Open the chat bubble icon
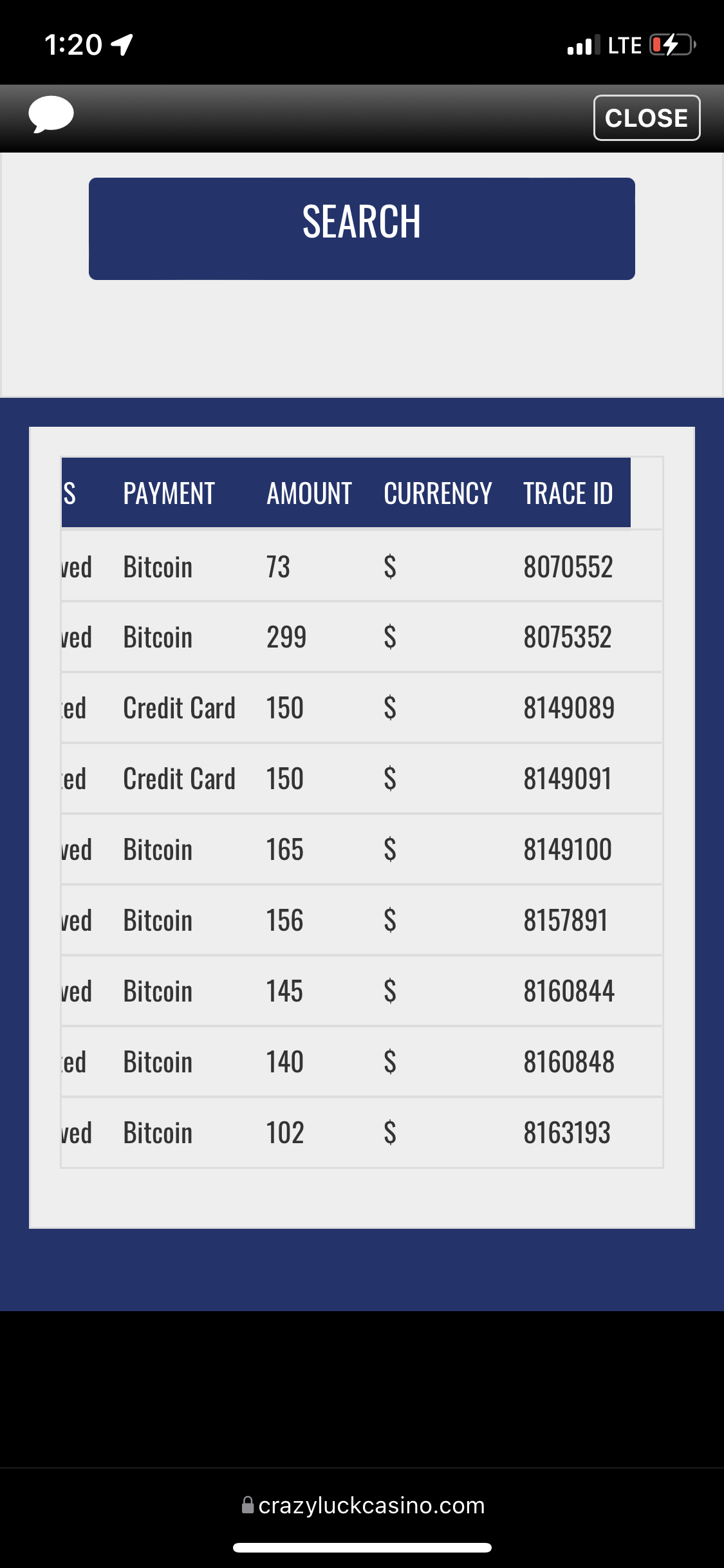 [51, 115]
